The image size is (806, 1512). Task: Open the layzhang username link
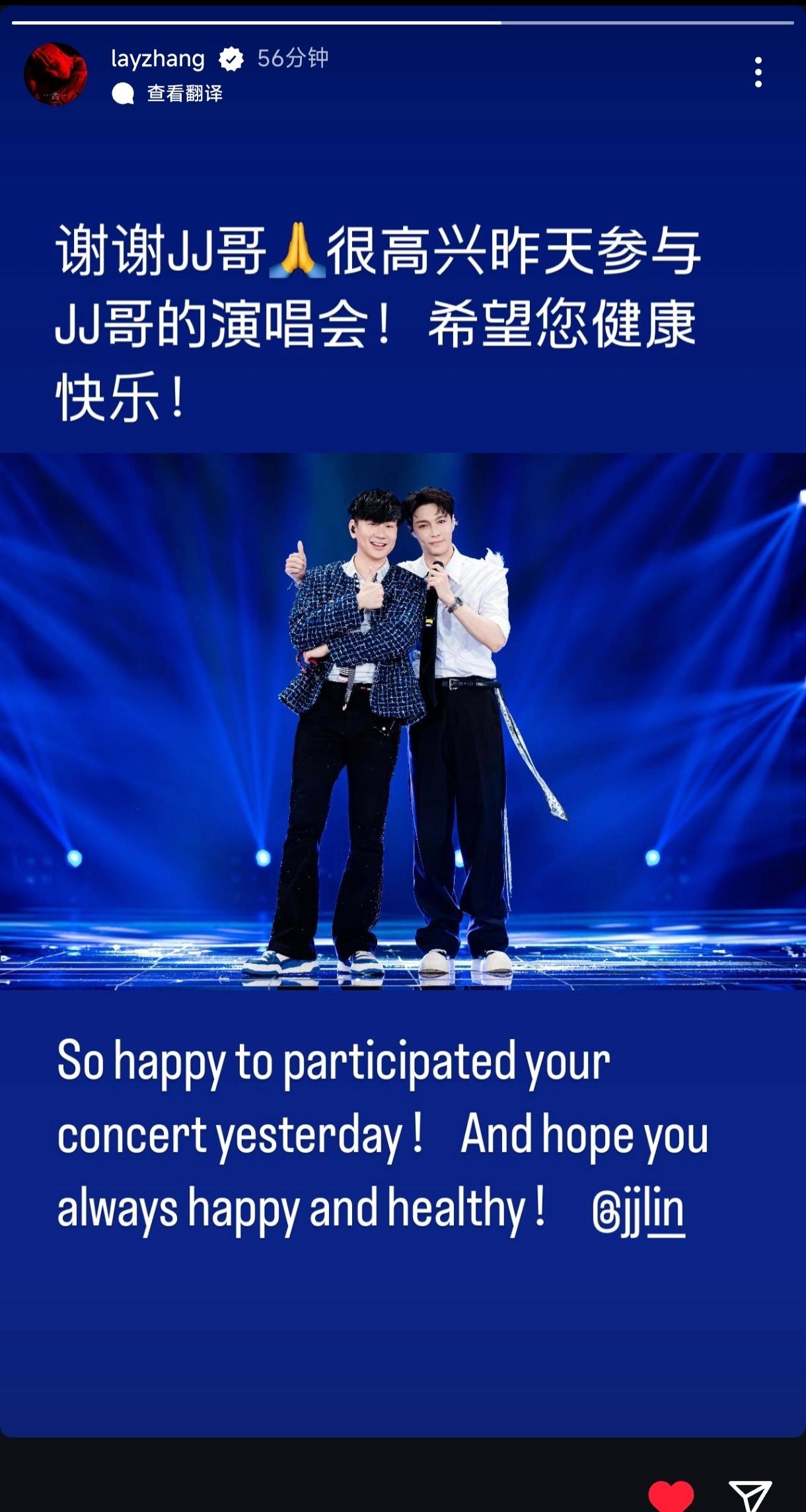click(158, 59)
